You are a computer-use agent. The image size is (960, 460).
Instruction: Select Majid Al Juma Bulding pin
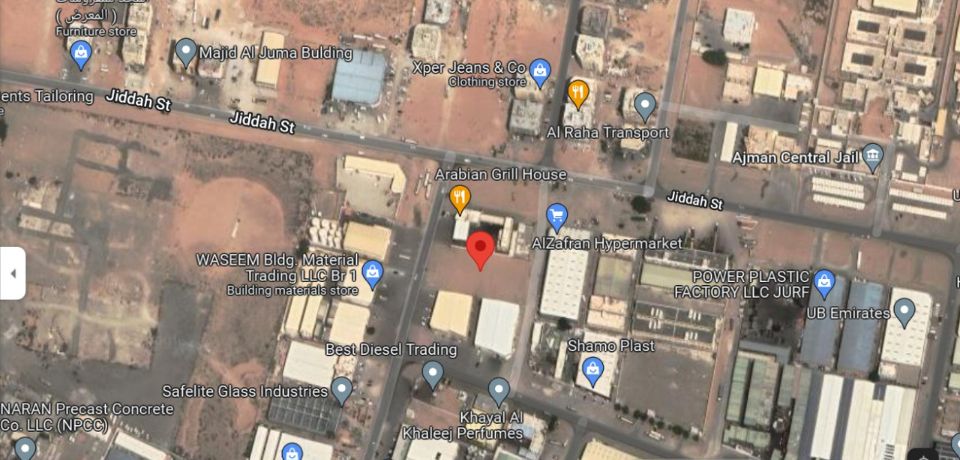(185, 52)
